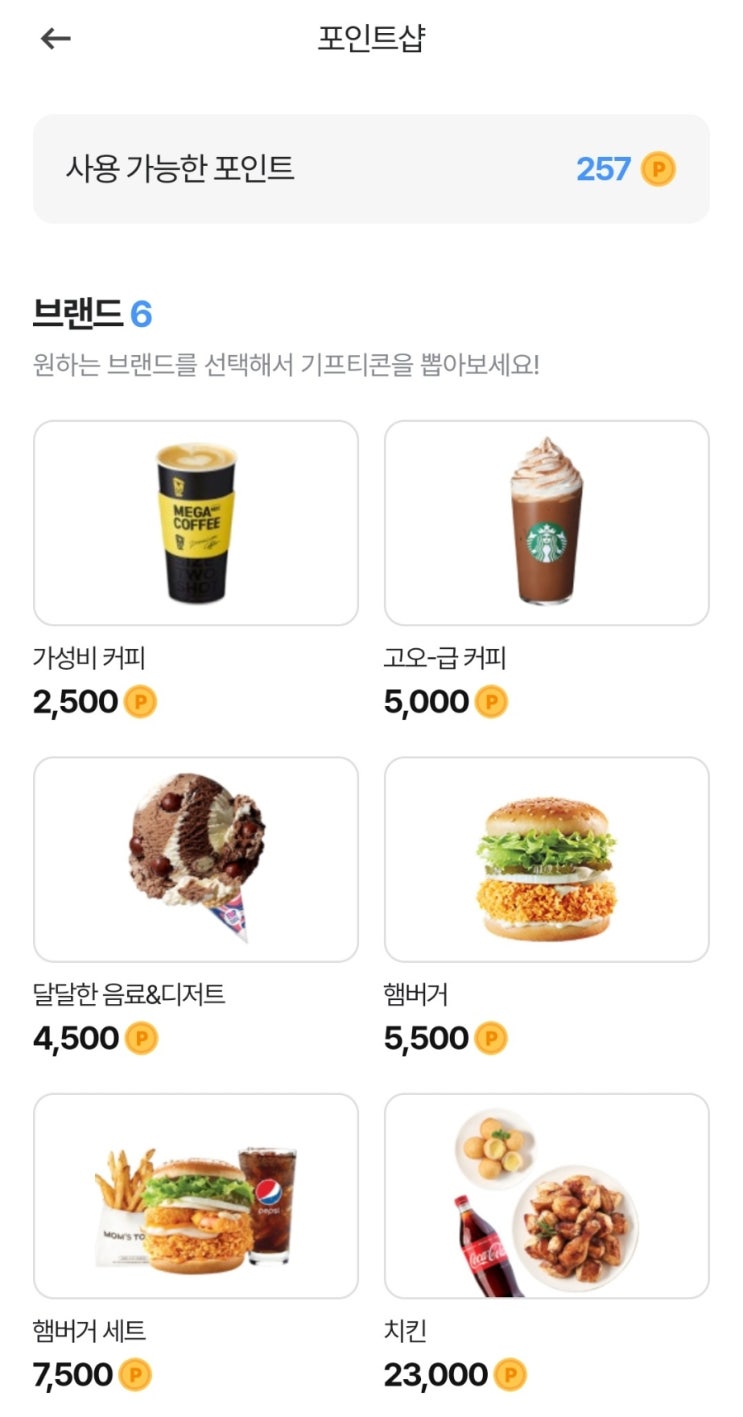Open the 가성비 커피 brand card
Viewport: 743px width, 1417px height.
tap(196, 523)
